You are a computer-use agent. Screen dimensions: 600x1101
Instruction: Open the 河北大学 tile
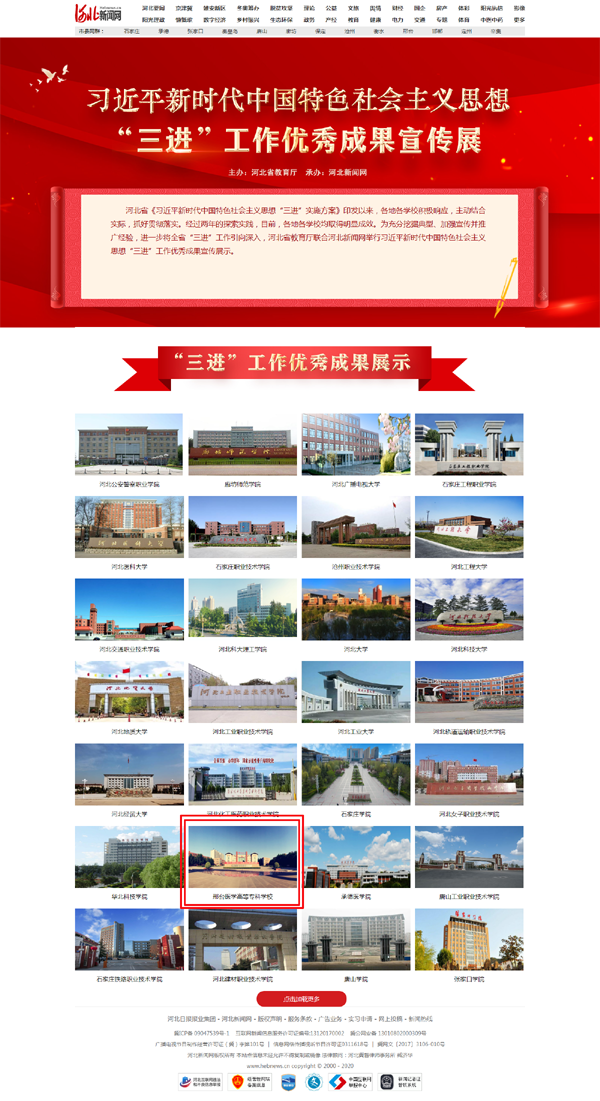click(355, 611)
